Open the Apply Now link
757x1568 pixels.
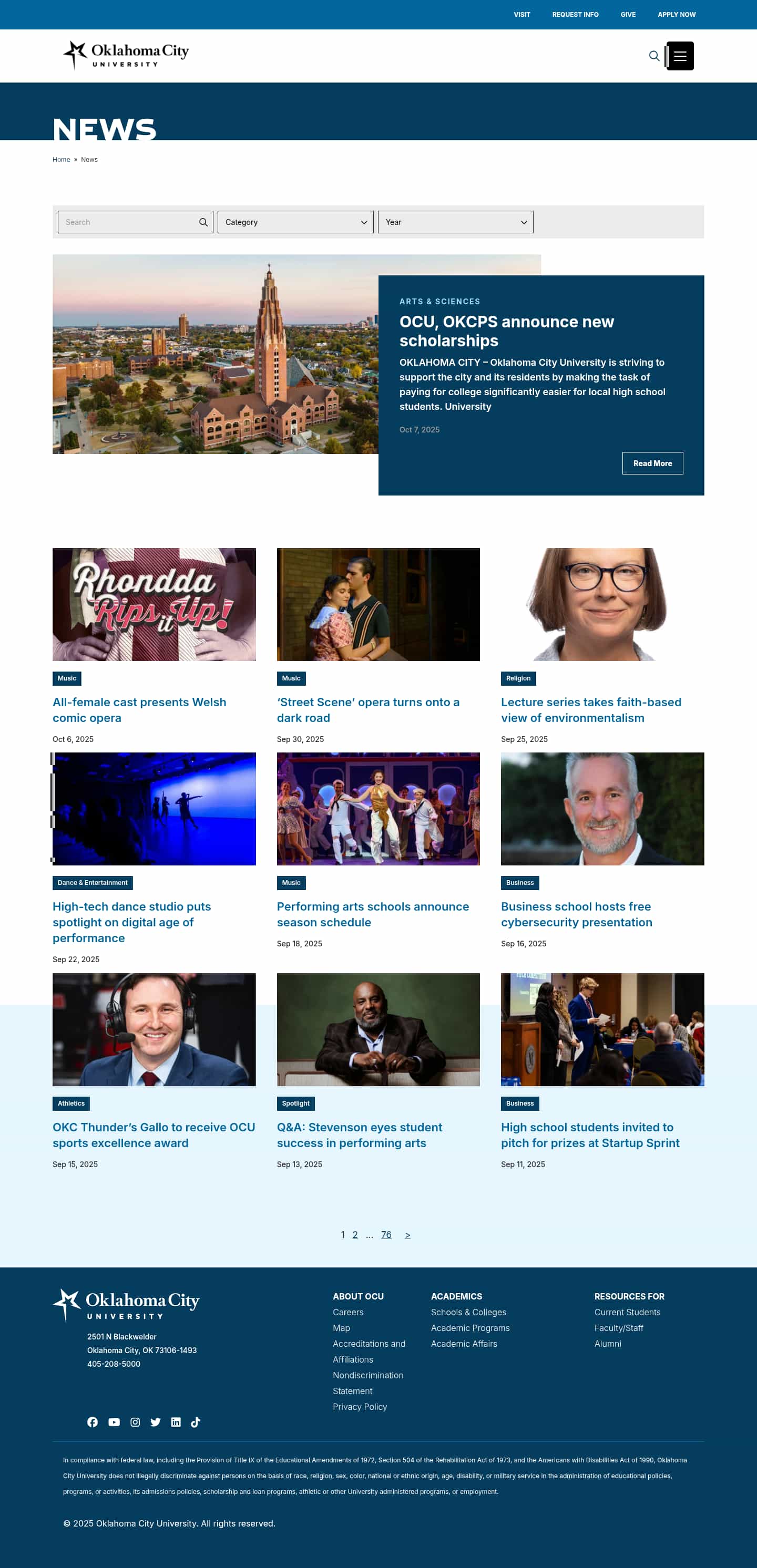coord(676,15)
